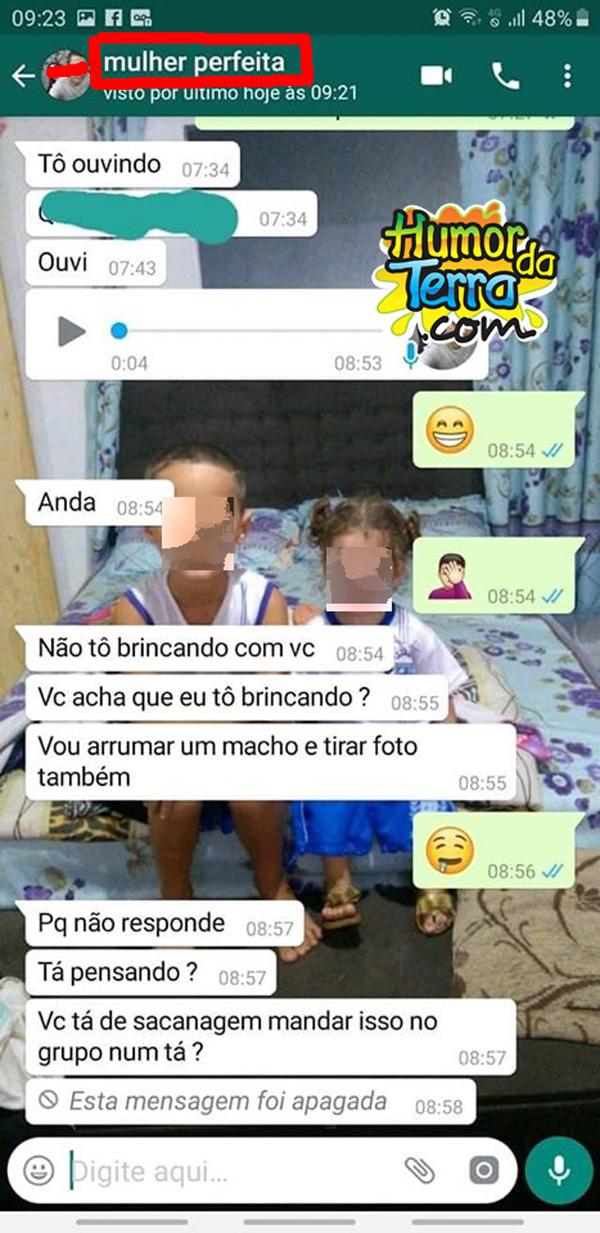600x1233 pixels.
Task: Play the 0:04 voice message
Action: pyautogui.click(x=71, y=331)
